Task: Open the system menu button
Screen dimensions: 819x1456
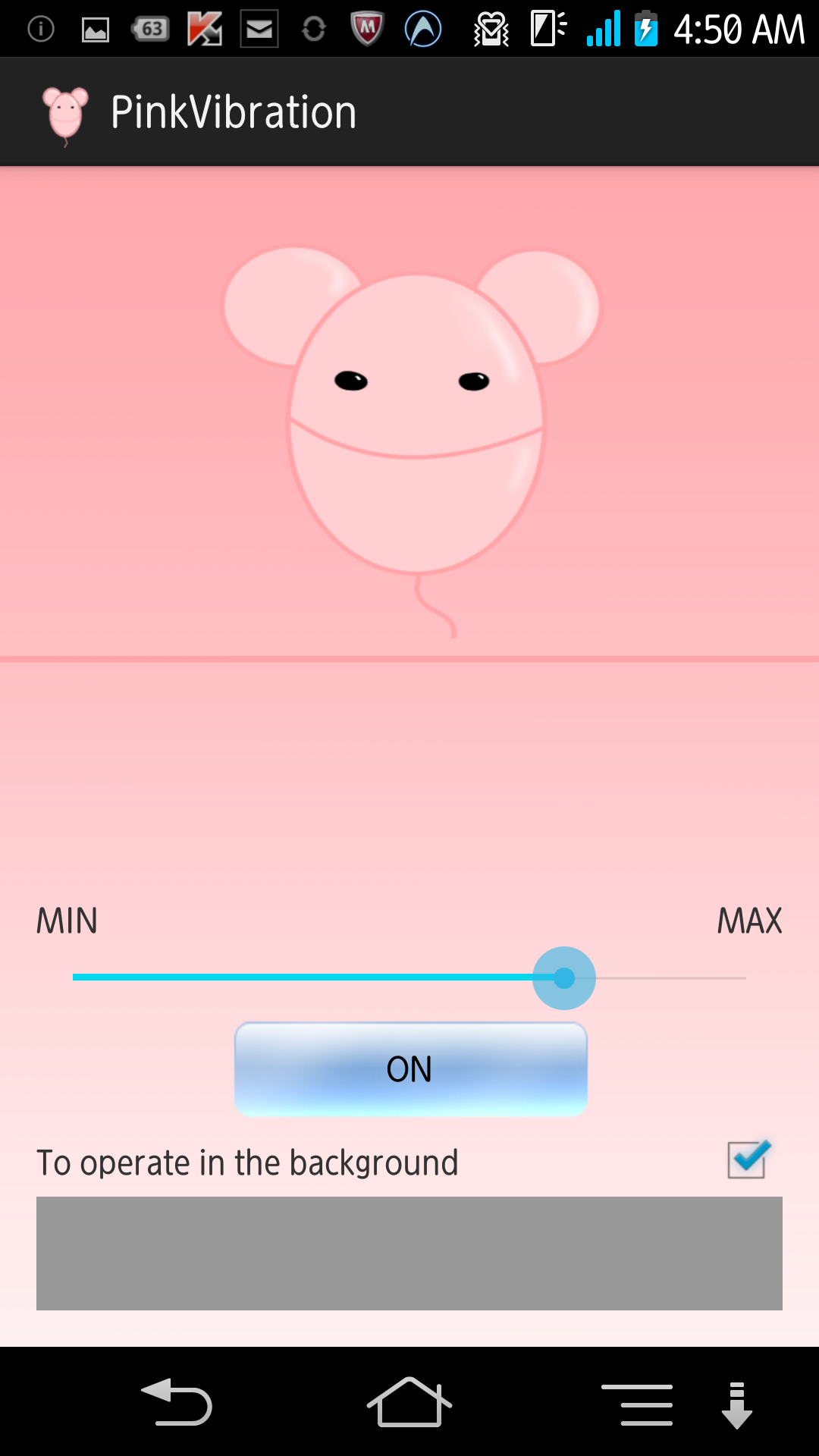Action: click(637, 1404)
